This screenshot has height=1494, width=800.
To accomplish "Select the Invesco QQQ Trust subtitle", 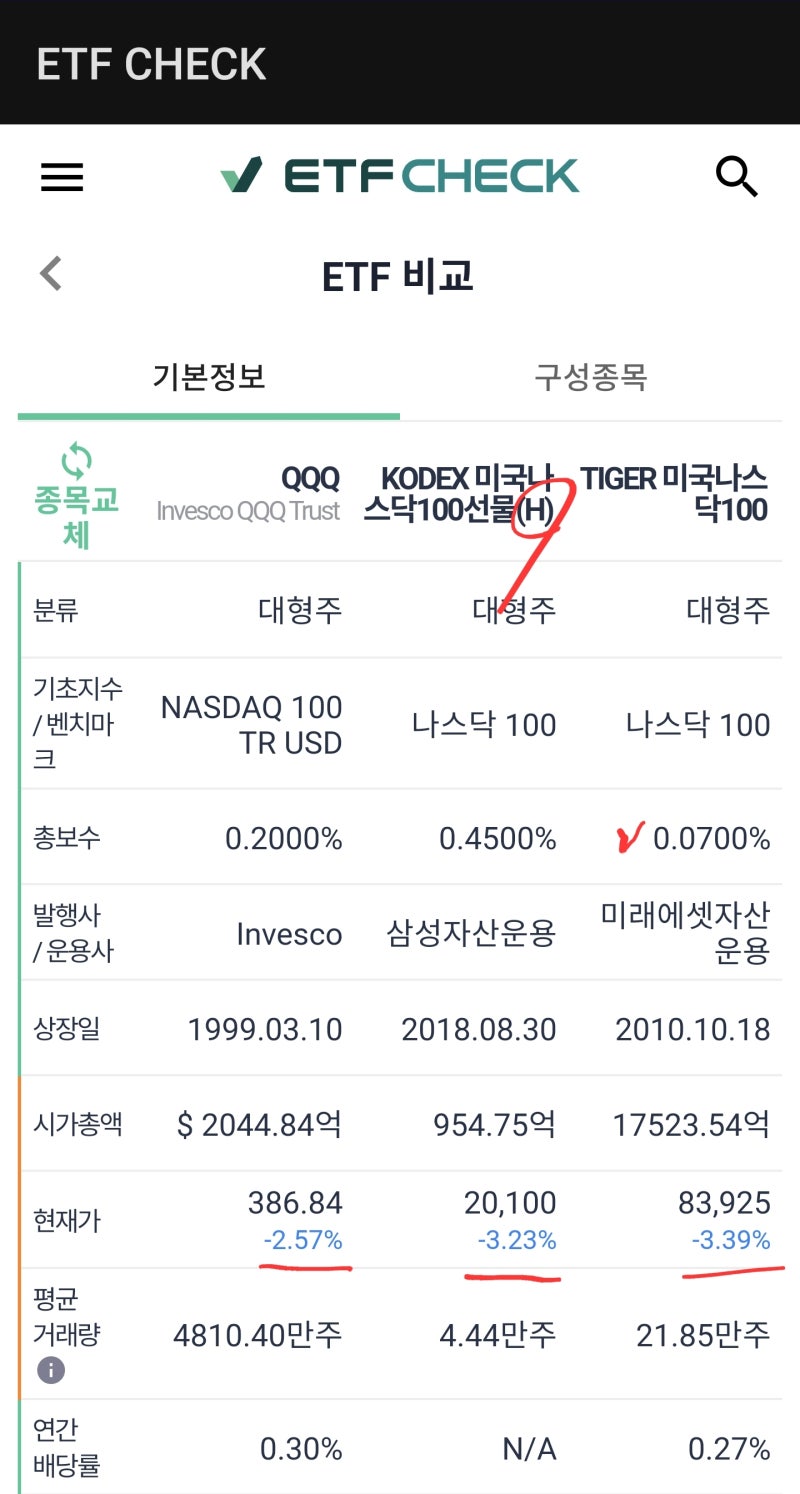I will pos(250,510).
